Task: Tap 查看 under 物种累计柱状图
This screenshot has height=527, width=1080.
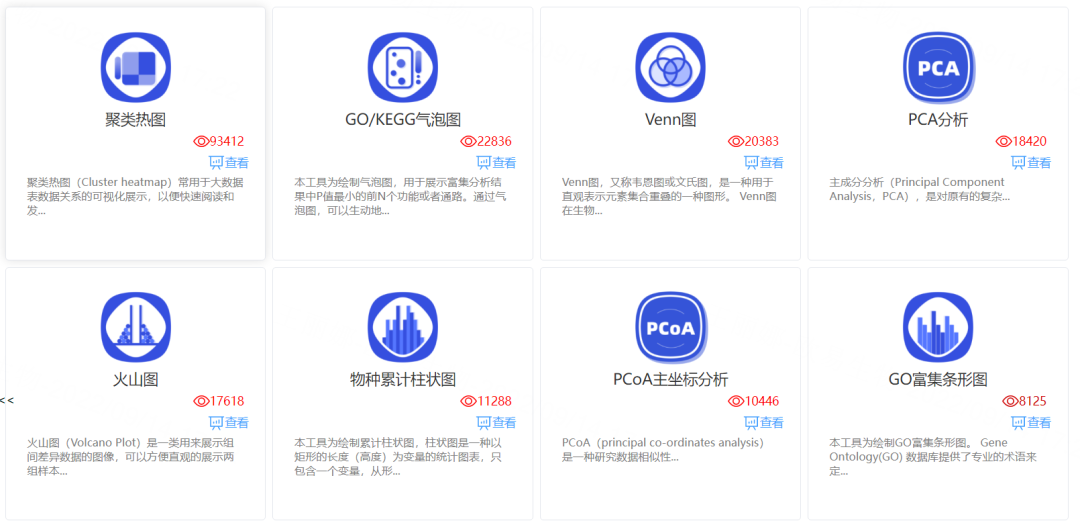Action: click(x=497, y=423)
